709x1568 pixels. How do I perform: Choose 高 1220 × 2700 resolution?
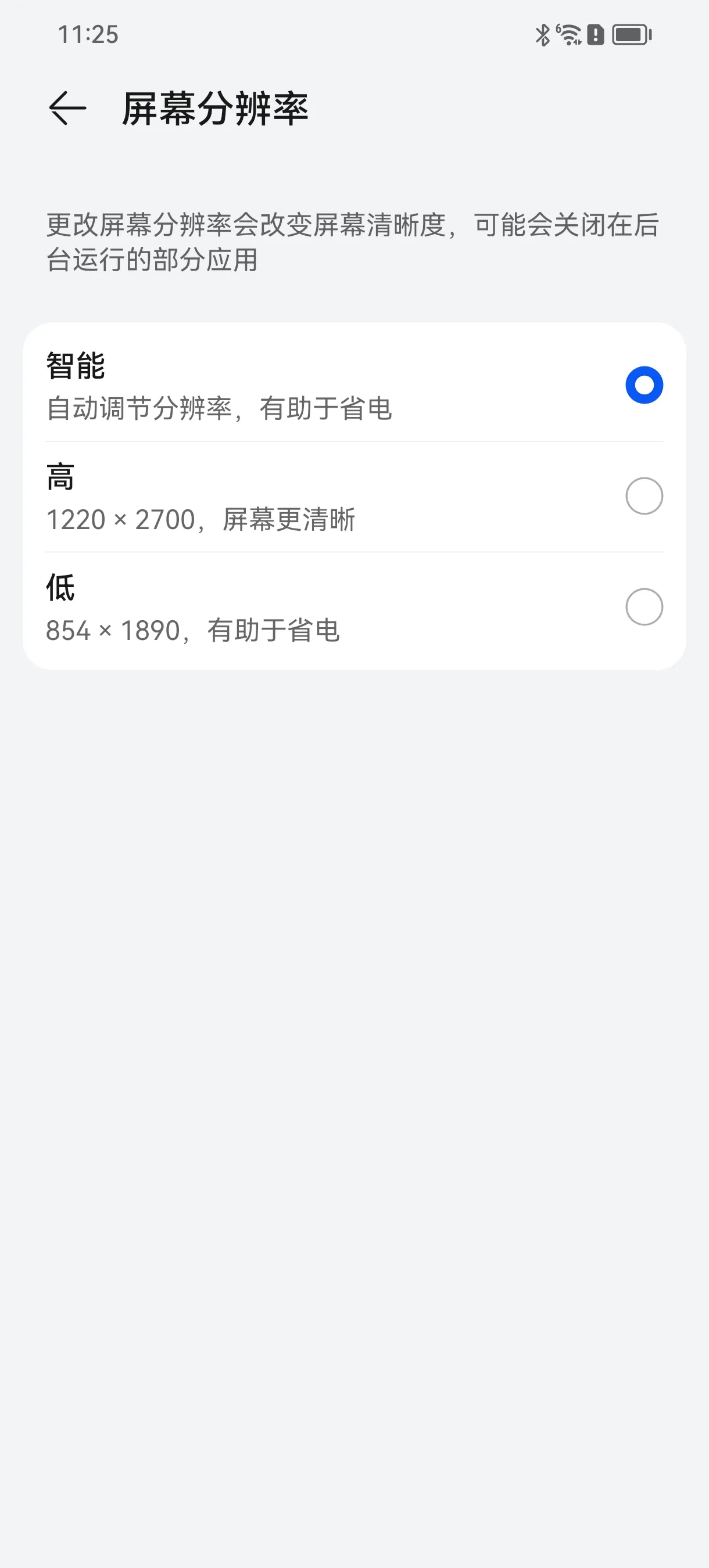coord(354,496)
